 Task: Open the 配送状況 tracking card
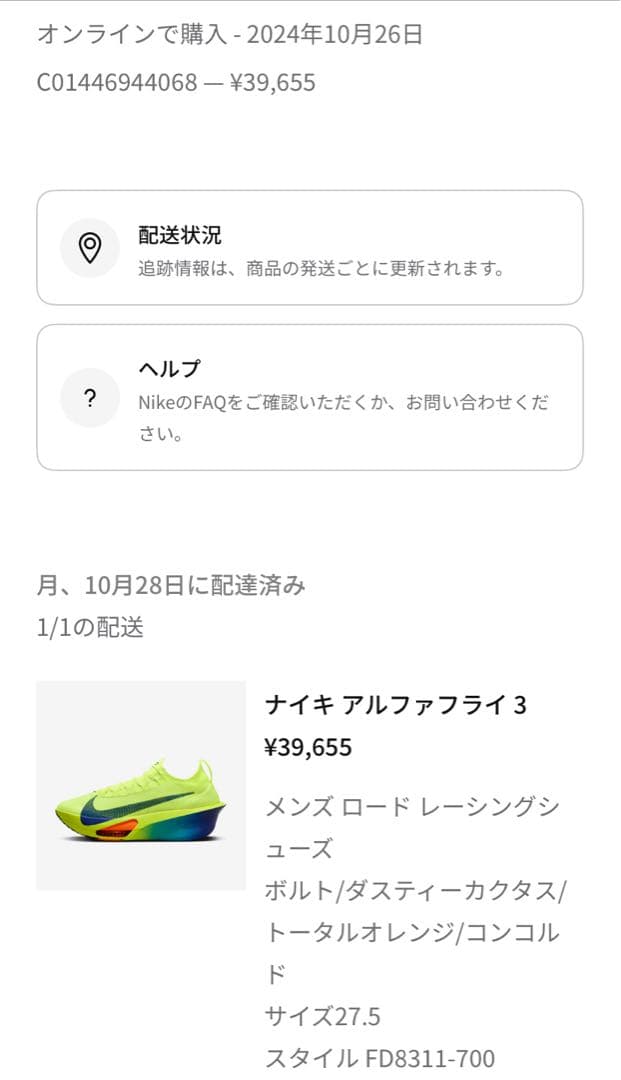coord(310,248)
